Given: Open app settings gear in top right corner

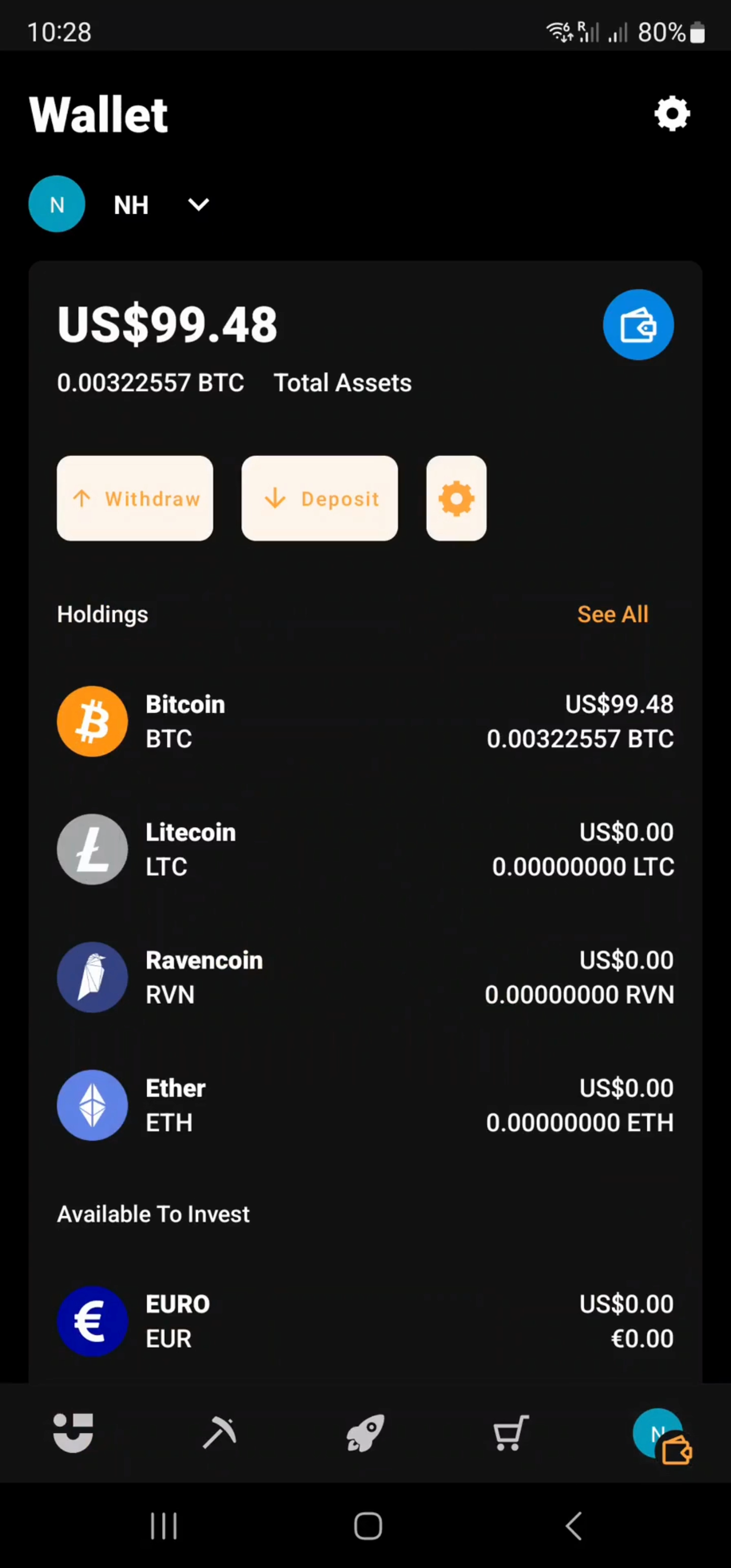Looking at the screenshot, I should (672, 113).
